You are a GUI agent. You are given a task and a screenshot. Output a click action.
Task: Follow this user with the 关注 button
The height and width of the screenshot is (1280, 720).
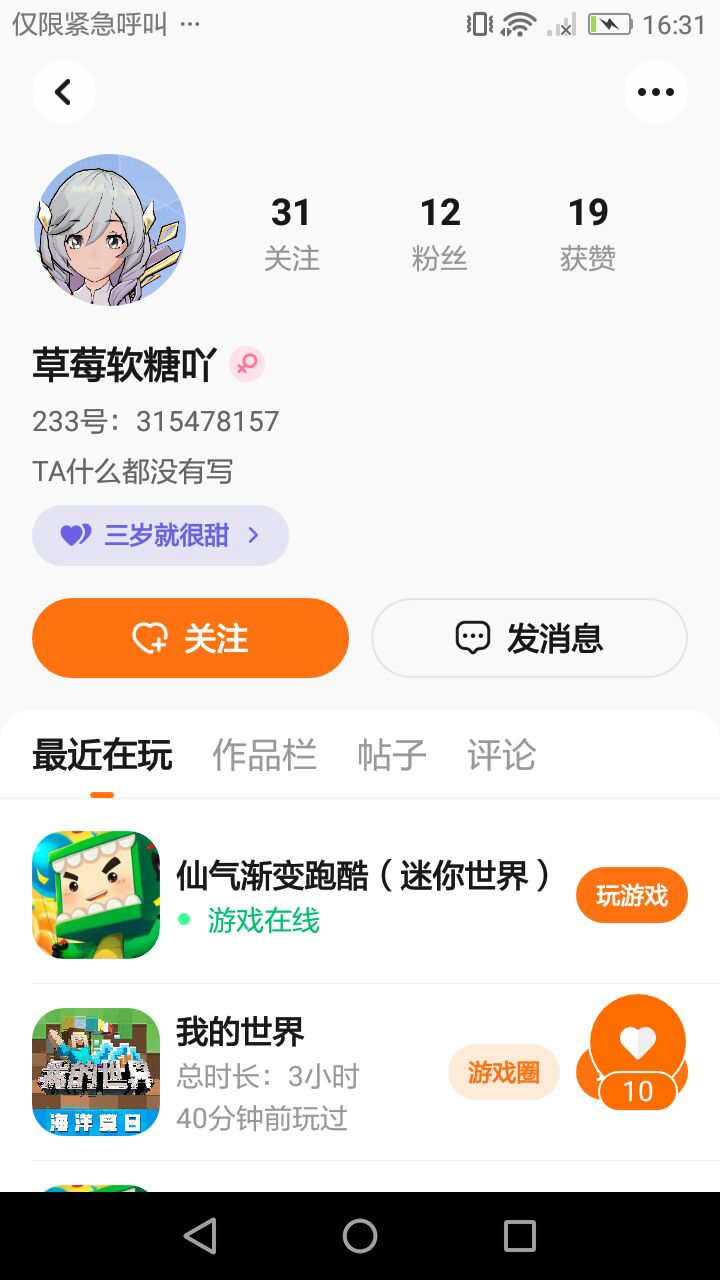(190, 638)
